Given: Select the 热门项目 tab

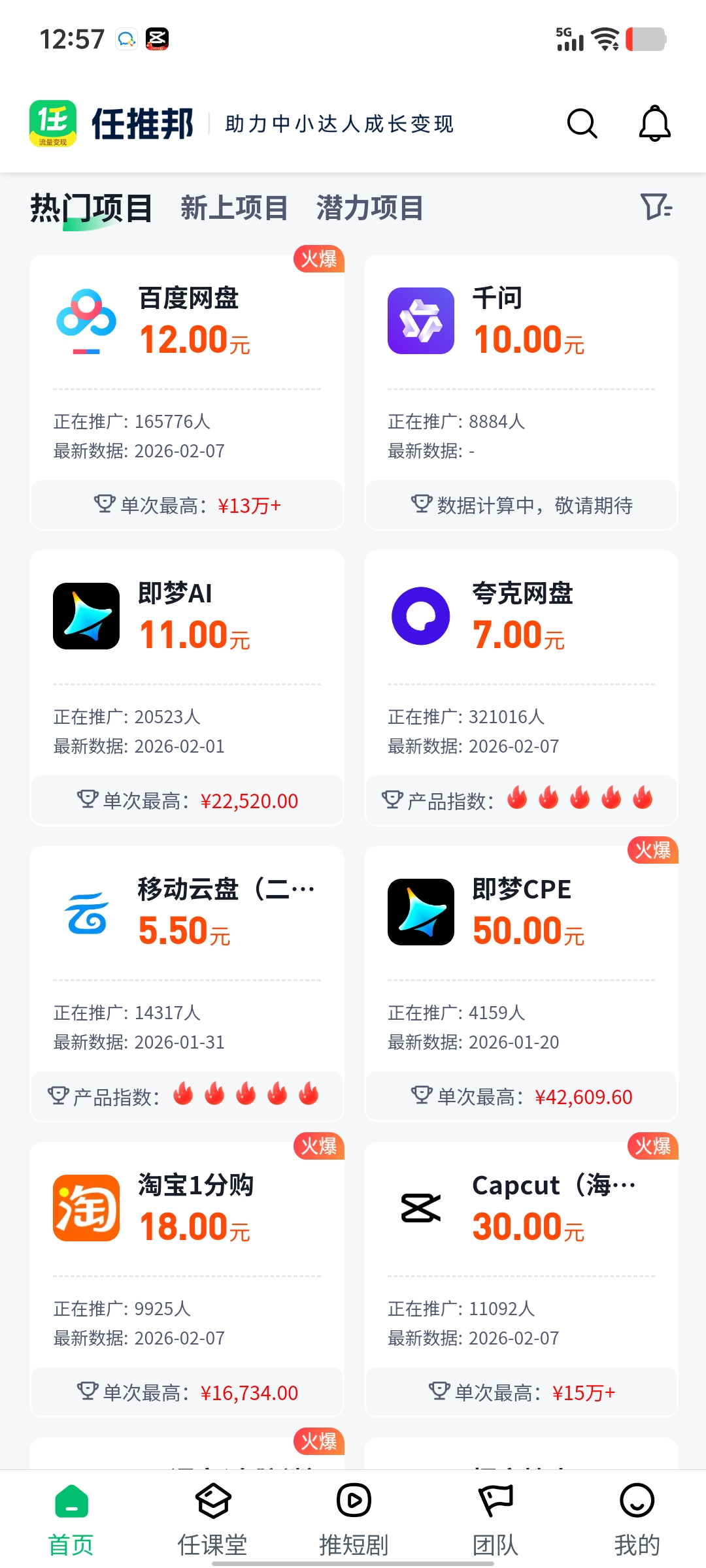Looking at the screenshot, I should click(x=90, y=208).
